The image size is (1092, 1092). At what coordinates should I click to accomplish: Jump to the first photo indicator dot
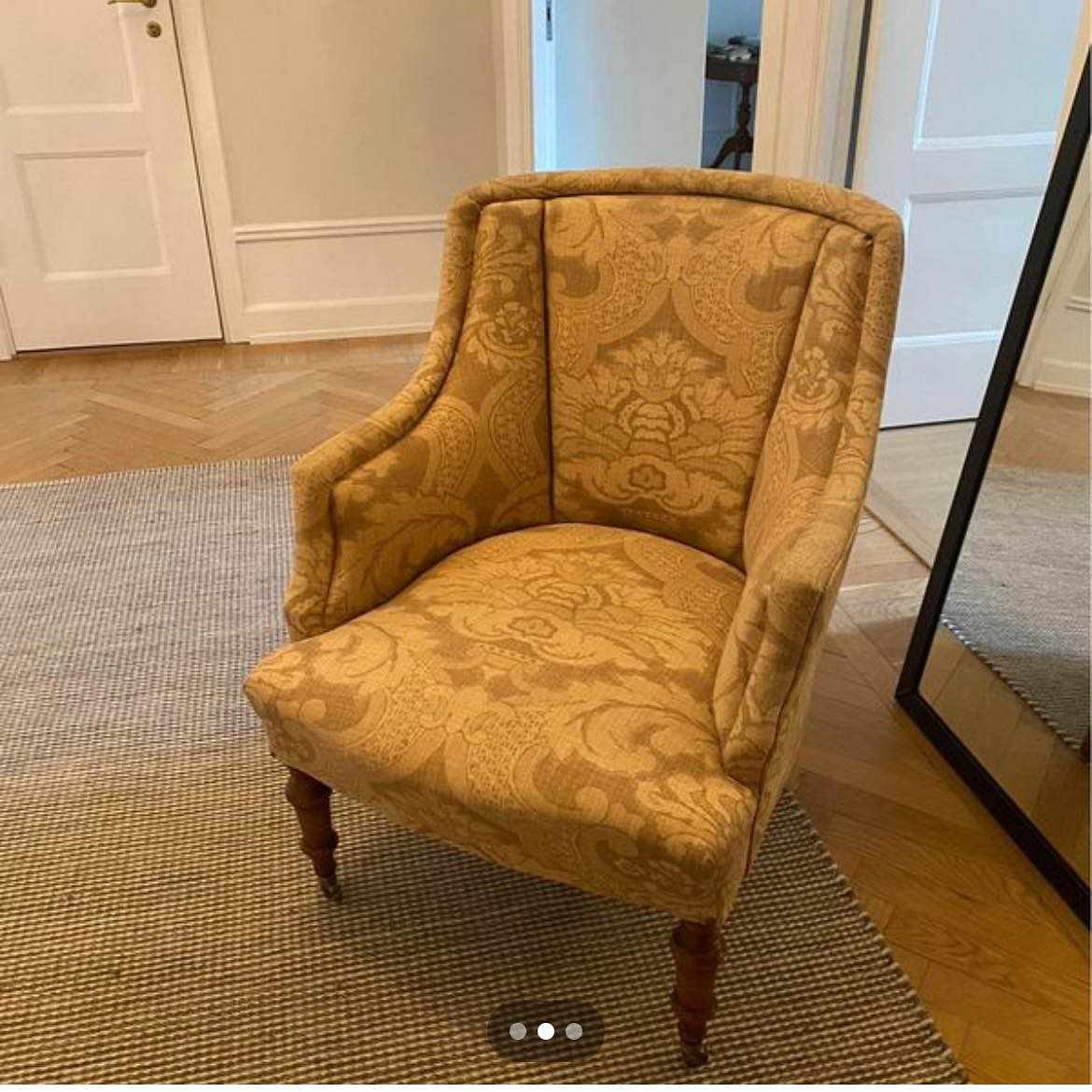(517, 1031)
